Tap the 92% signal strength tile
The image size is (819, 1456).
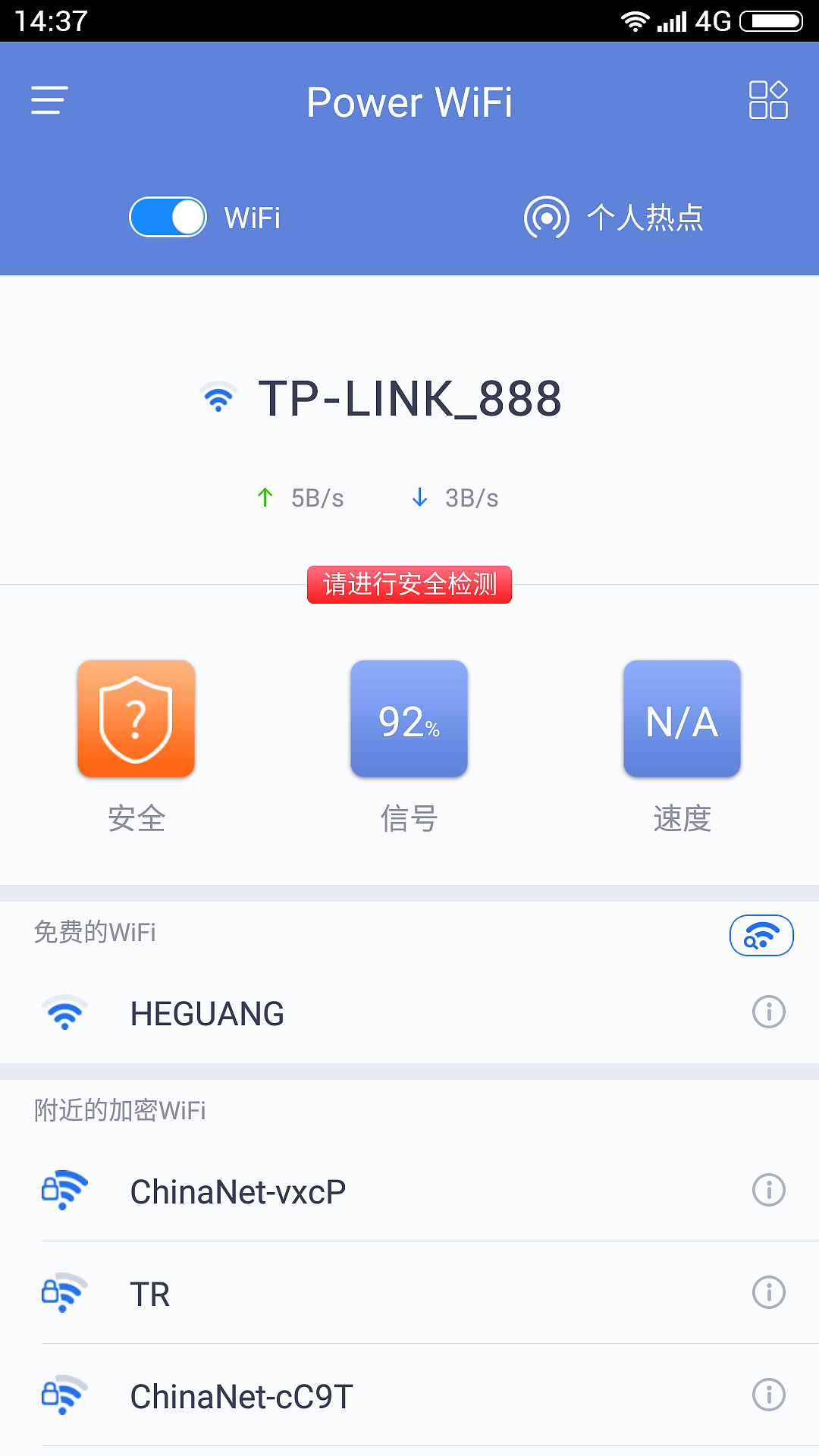pyautogui.click(x=409, y=719)
